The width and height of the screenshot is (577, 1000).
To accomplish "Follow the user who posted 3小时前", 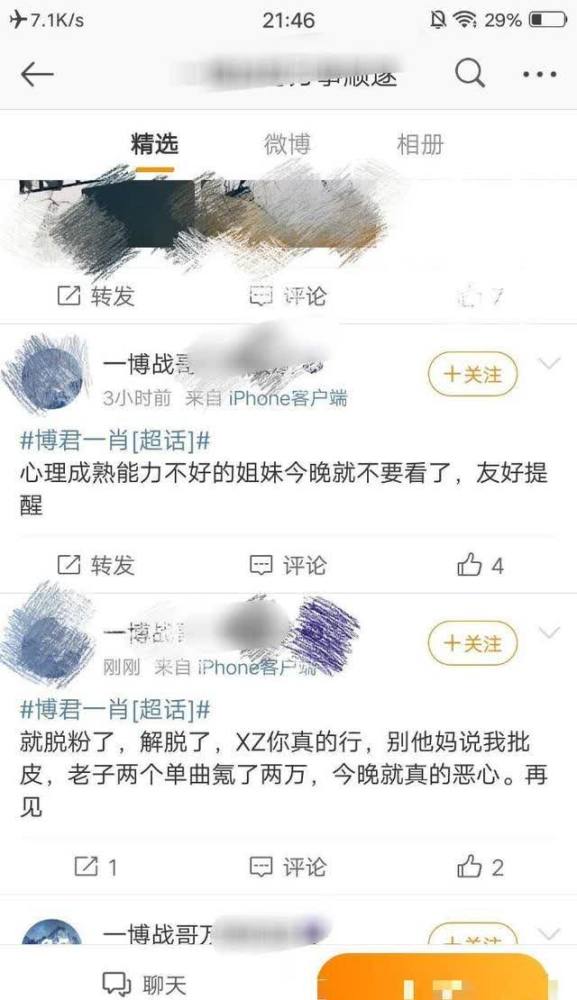I will tap(472, 374).
